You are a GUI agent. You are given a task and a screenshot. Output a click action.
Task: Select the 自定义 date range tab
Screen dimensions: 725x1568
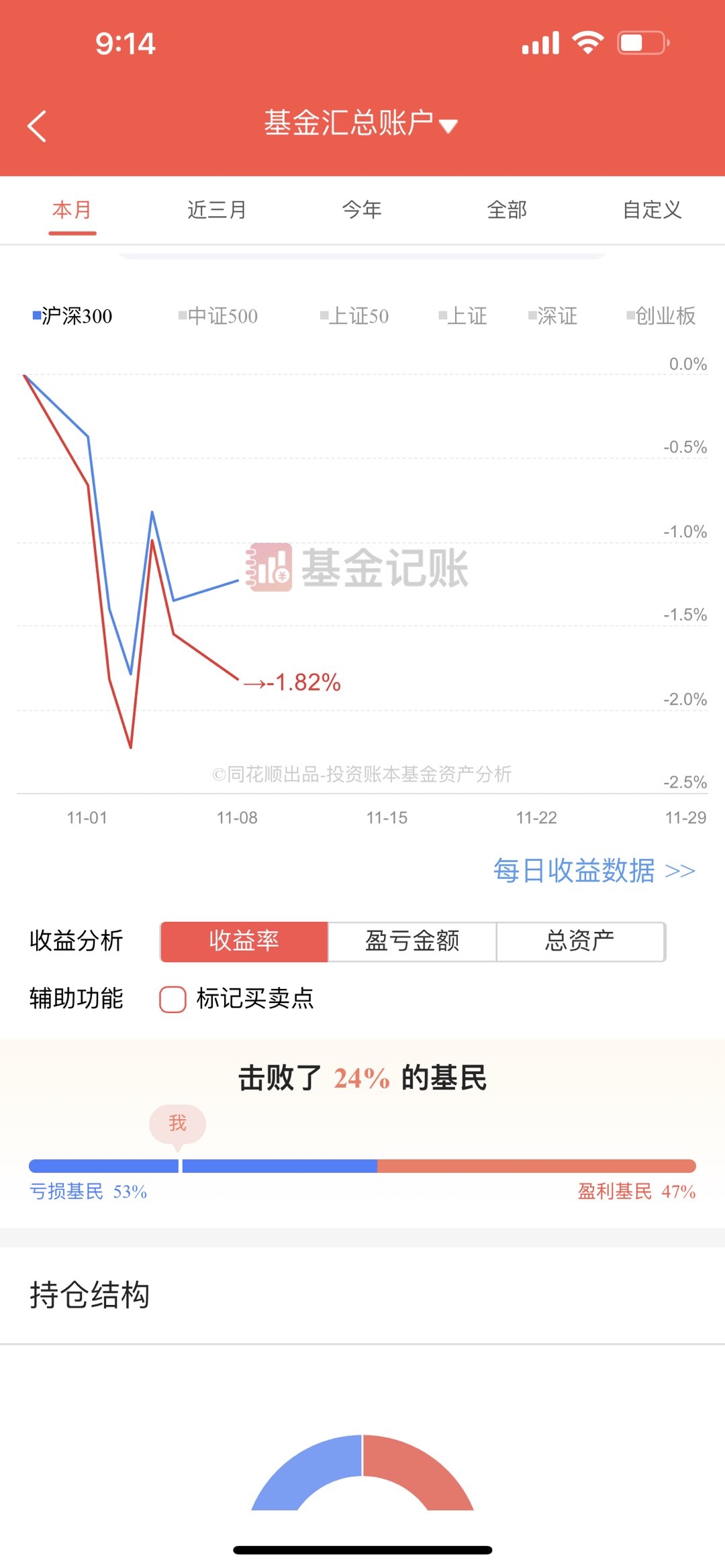(652, 210)
